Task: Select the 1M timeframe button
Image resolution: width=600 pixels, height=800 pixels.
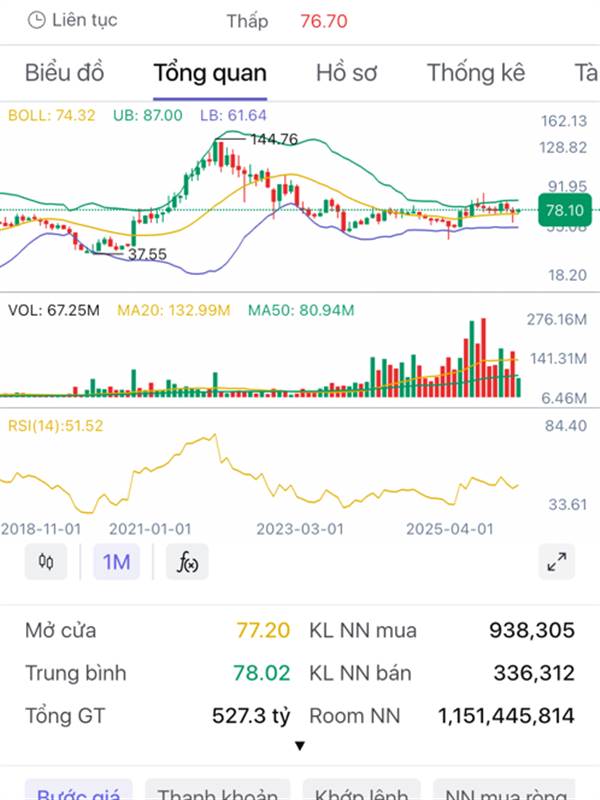Action: 117,562
